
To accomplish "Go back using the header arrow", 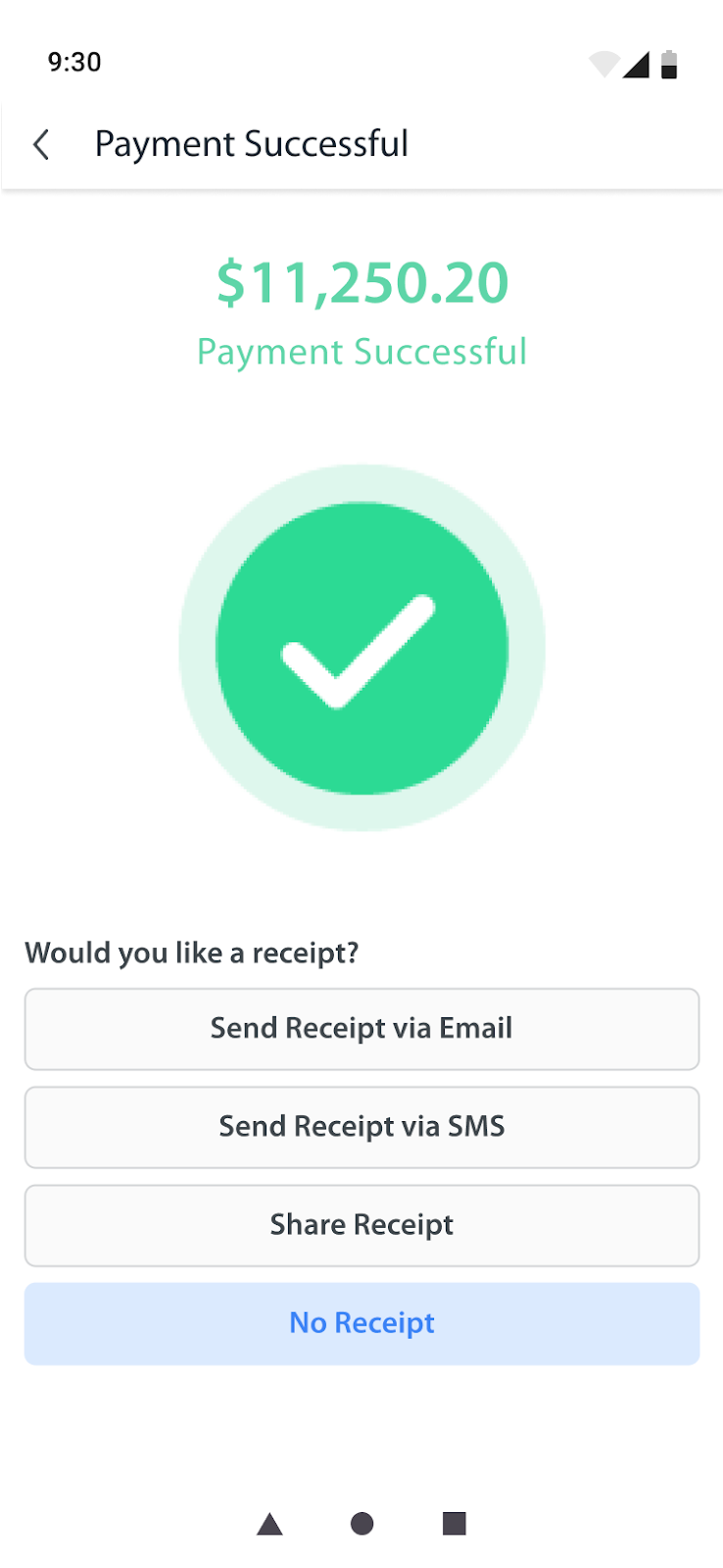I will pyautogui.click(x=41, y=145).
